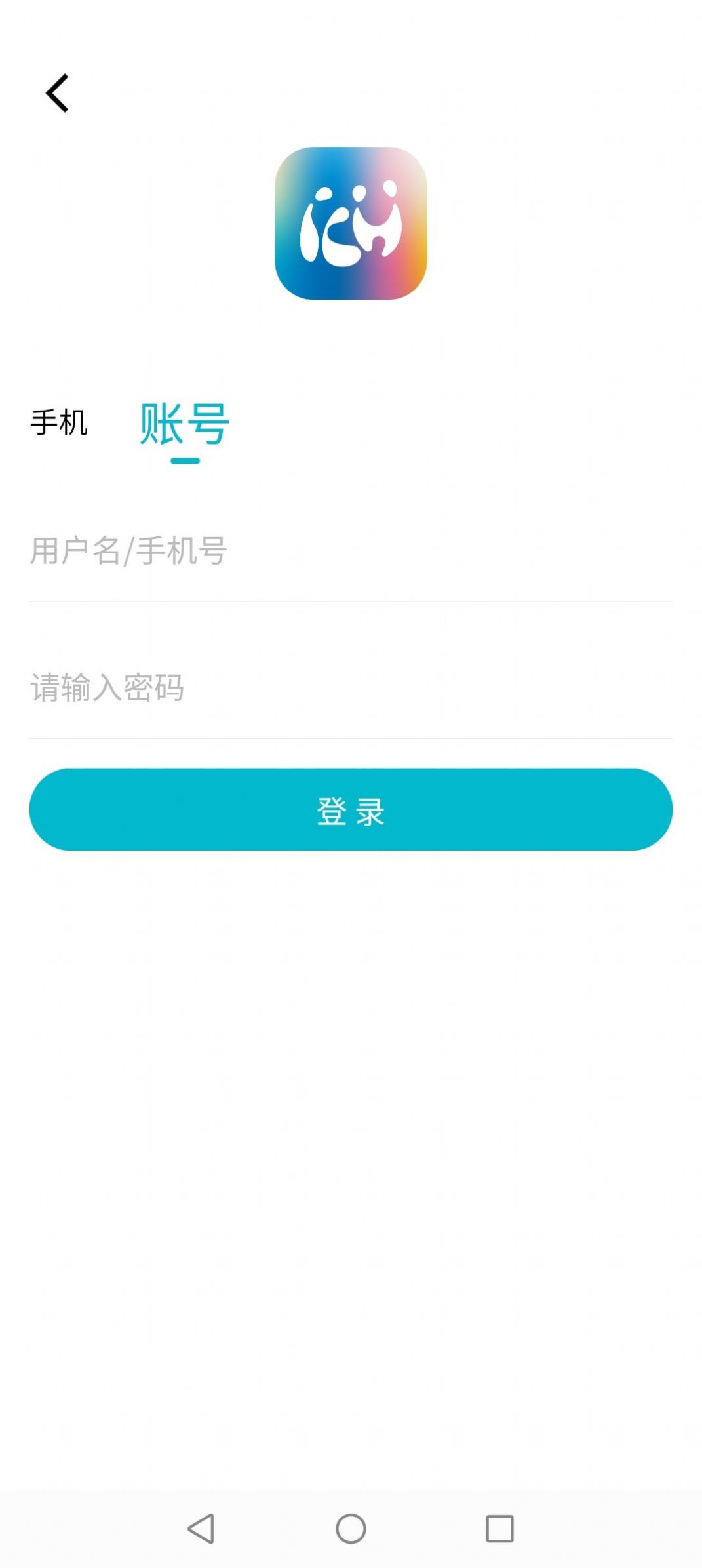Switch to the 手机 login tab
This screenshot has width=702, height=1568.
(x=59, y=422)
